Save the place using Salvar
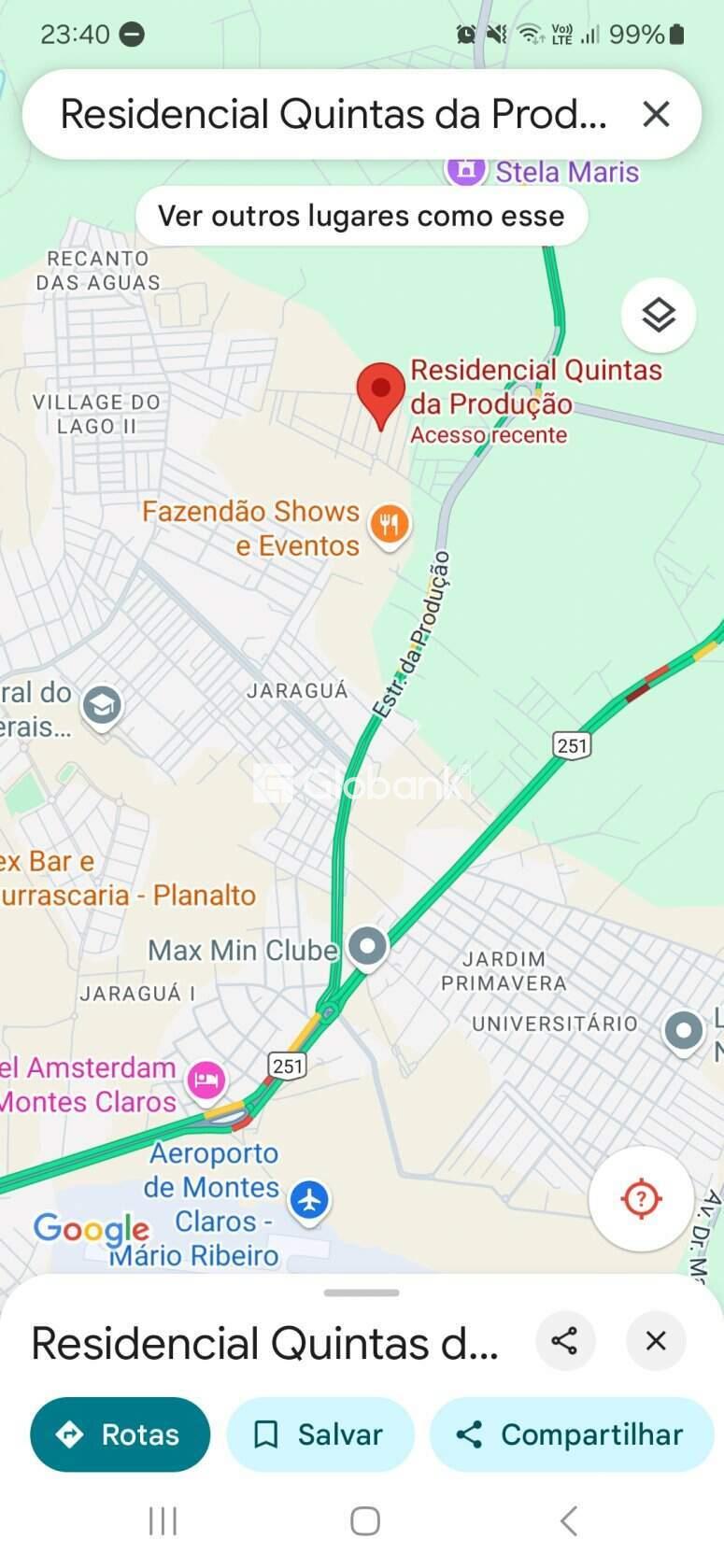The height and width of the screenshot is (1568, 724). pyautogui.click(x=319, y=1434)
